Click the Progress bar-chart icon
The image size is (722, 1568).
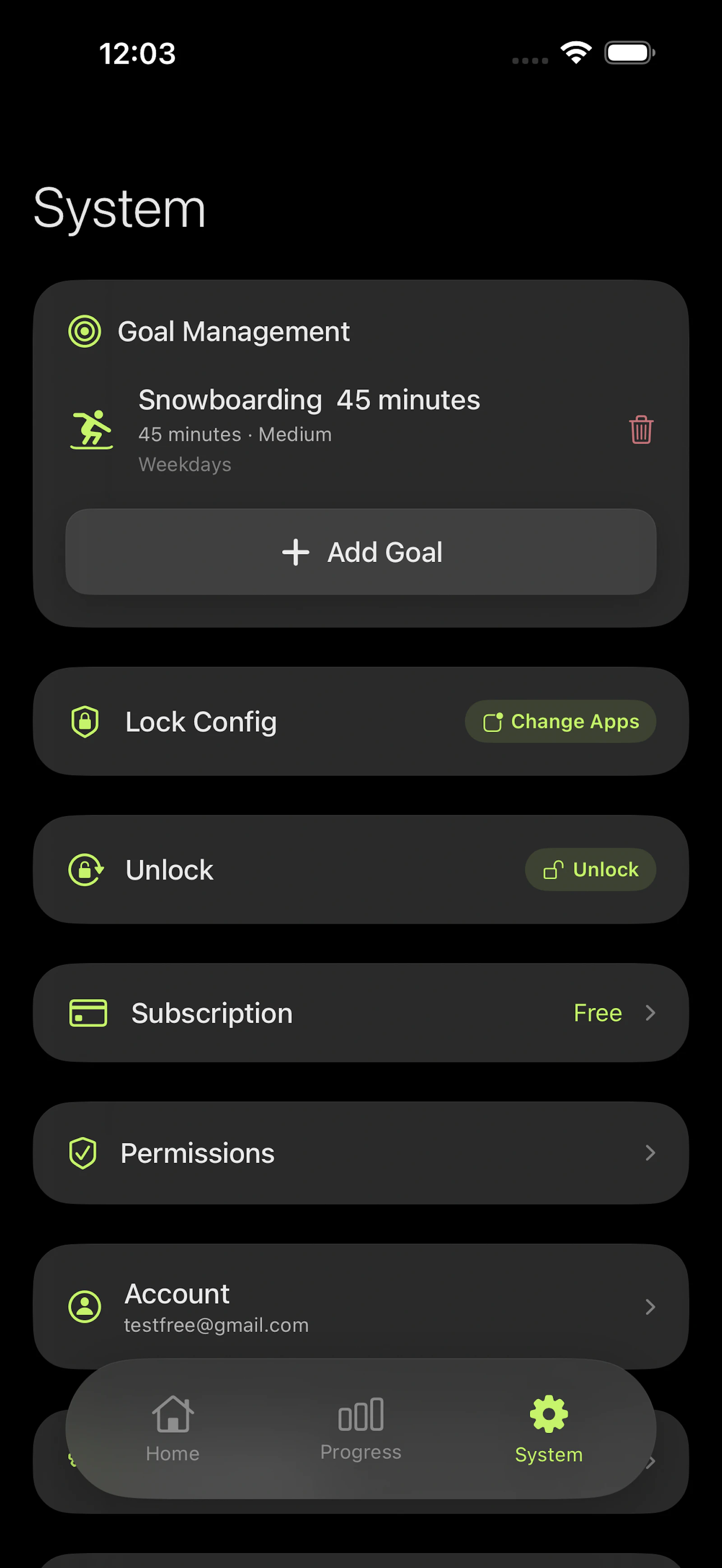click(x=361, y=1414)
